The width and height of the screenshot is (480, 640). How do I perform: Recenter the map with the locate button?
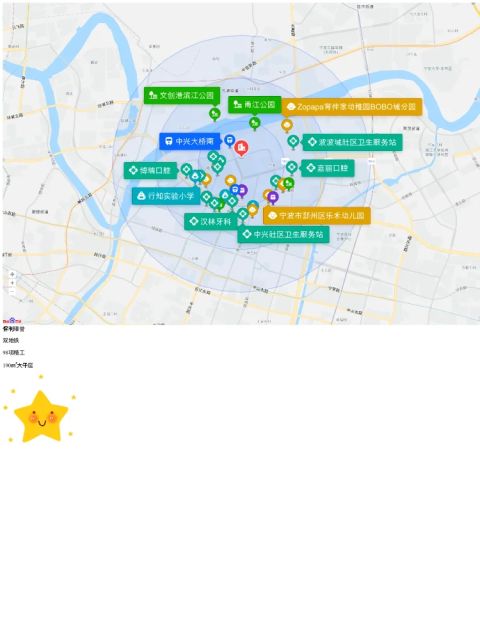pos(12,274)
